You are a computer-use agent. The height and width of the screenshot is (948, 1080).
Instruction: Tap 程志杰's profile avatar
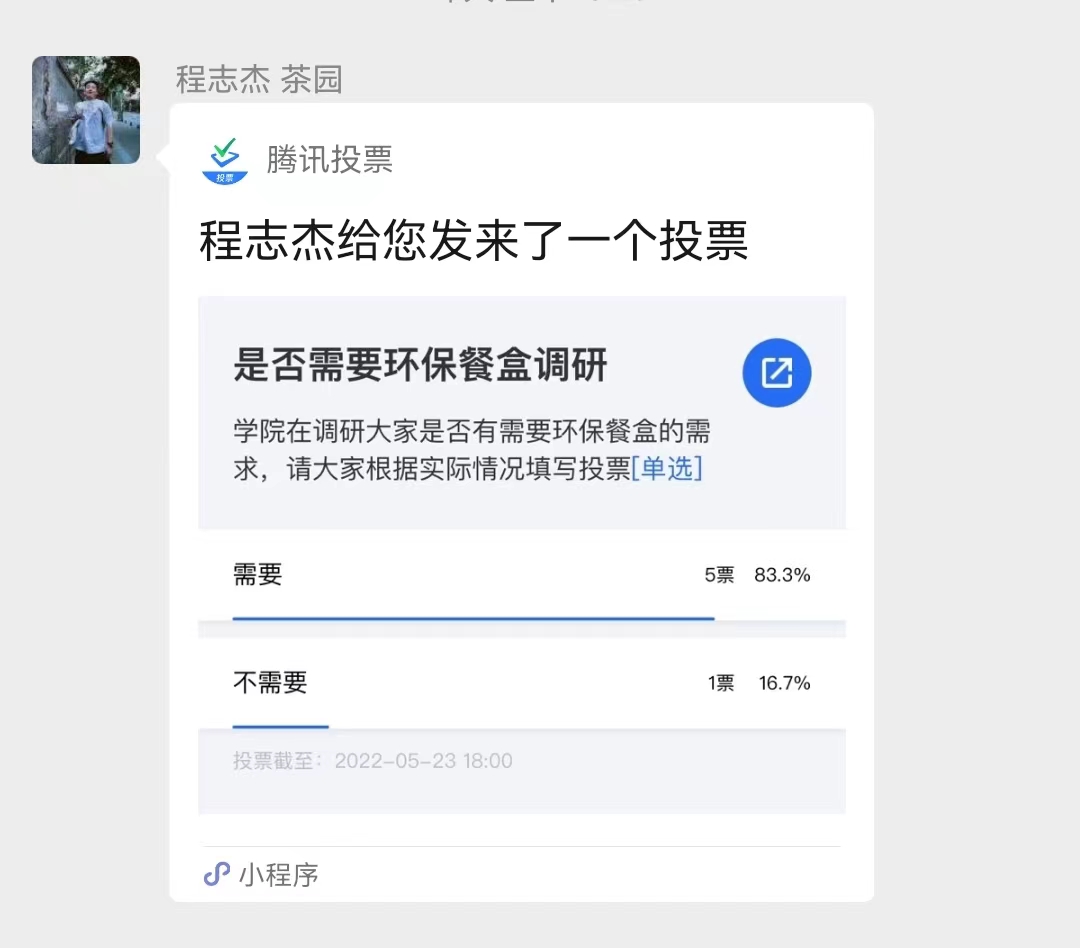86,110
